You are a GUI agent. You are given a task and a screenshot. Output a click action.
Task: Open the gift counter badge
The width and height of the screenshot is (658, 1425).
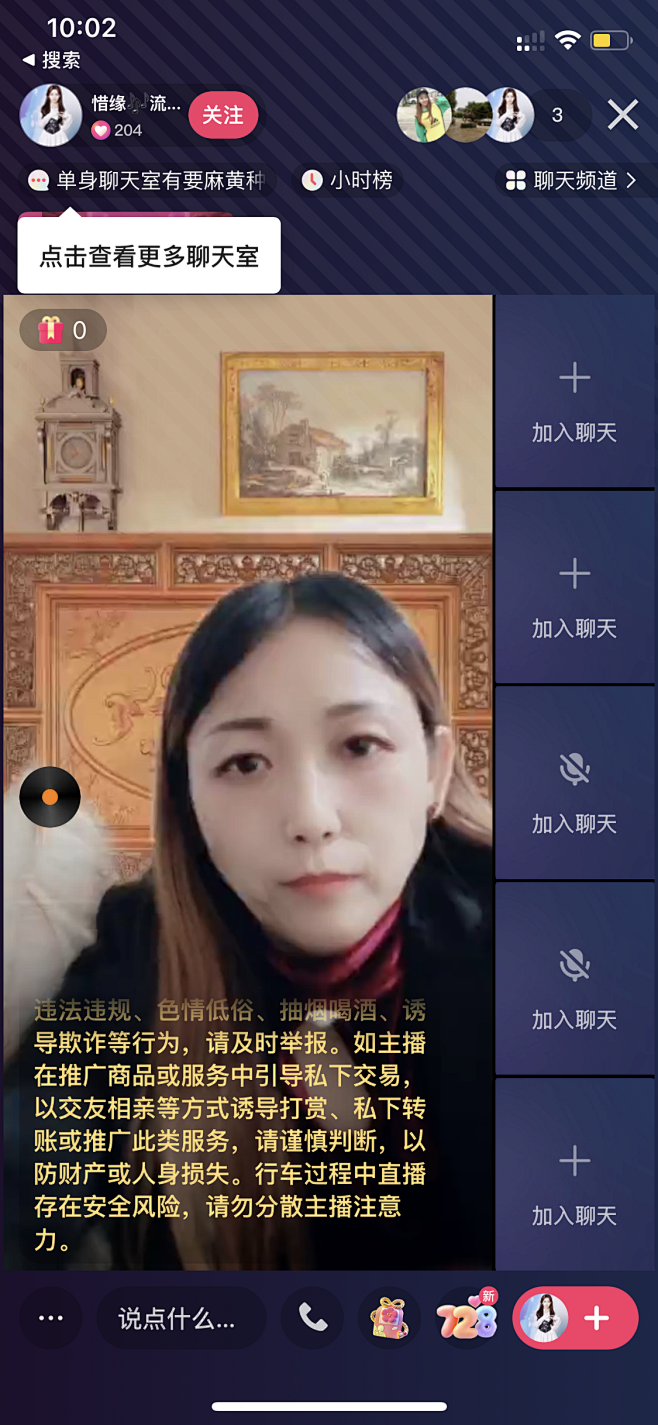click(x=62, y=330)
